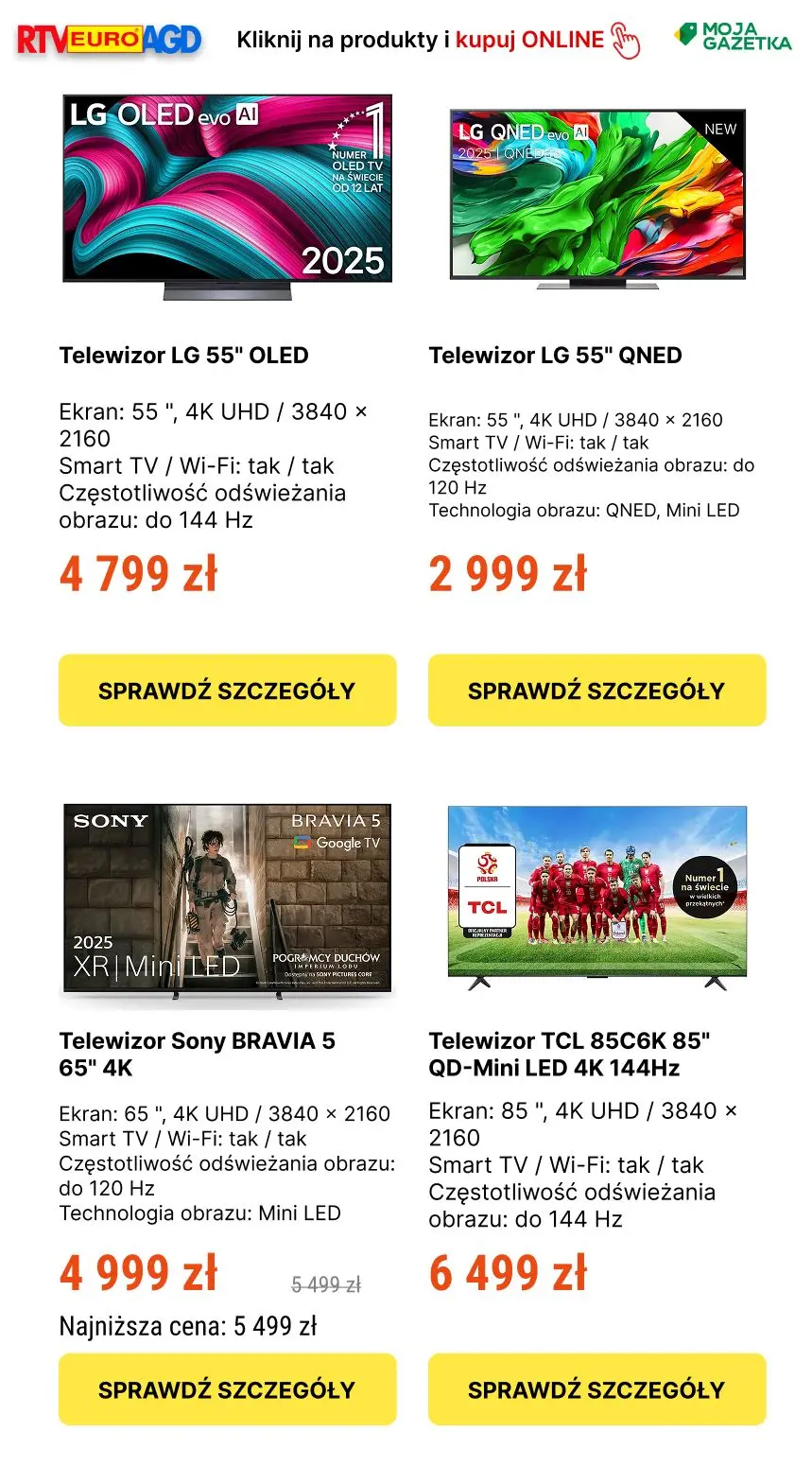
Task: Click the RTV Euro AGD logo
Action: (107, 40)
